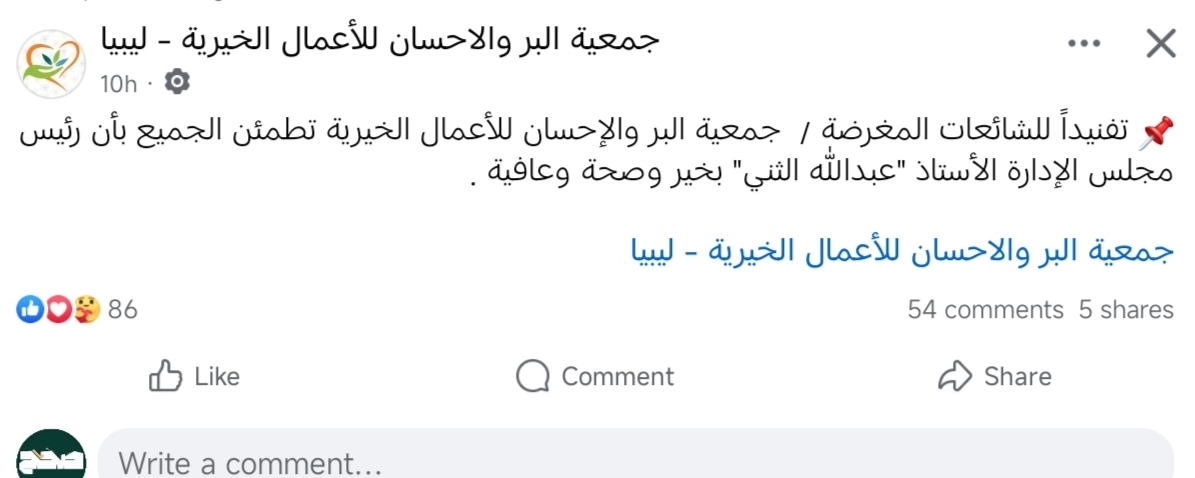
Task: Tap the Comment button
Action: 596,376
